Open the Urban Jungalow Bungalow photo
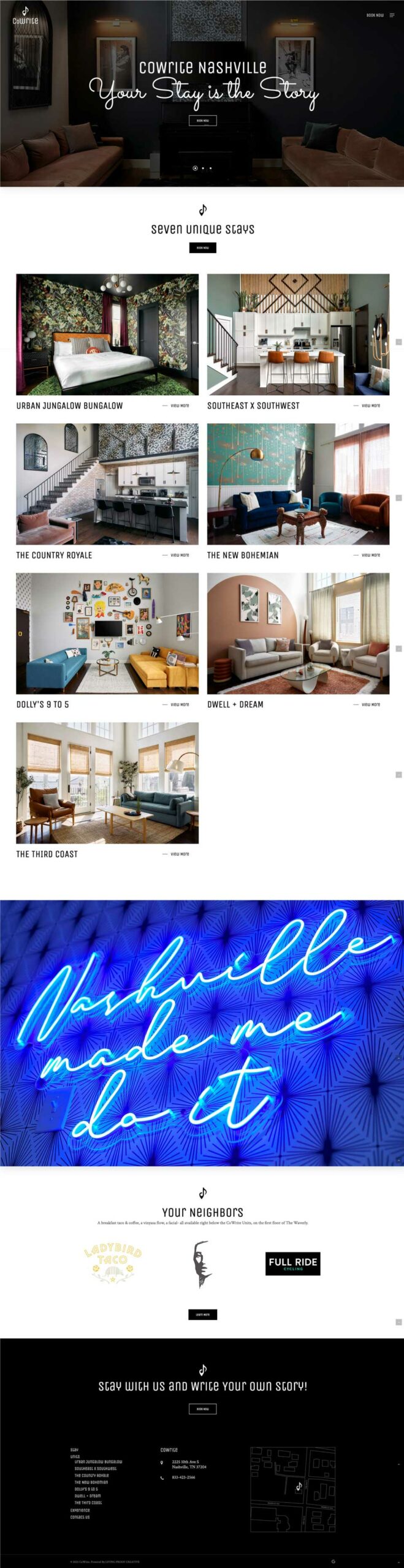The width and height of the screenshot is (404, 1568). [x=107, y=334]
